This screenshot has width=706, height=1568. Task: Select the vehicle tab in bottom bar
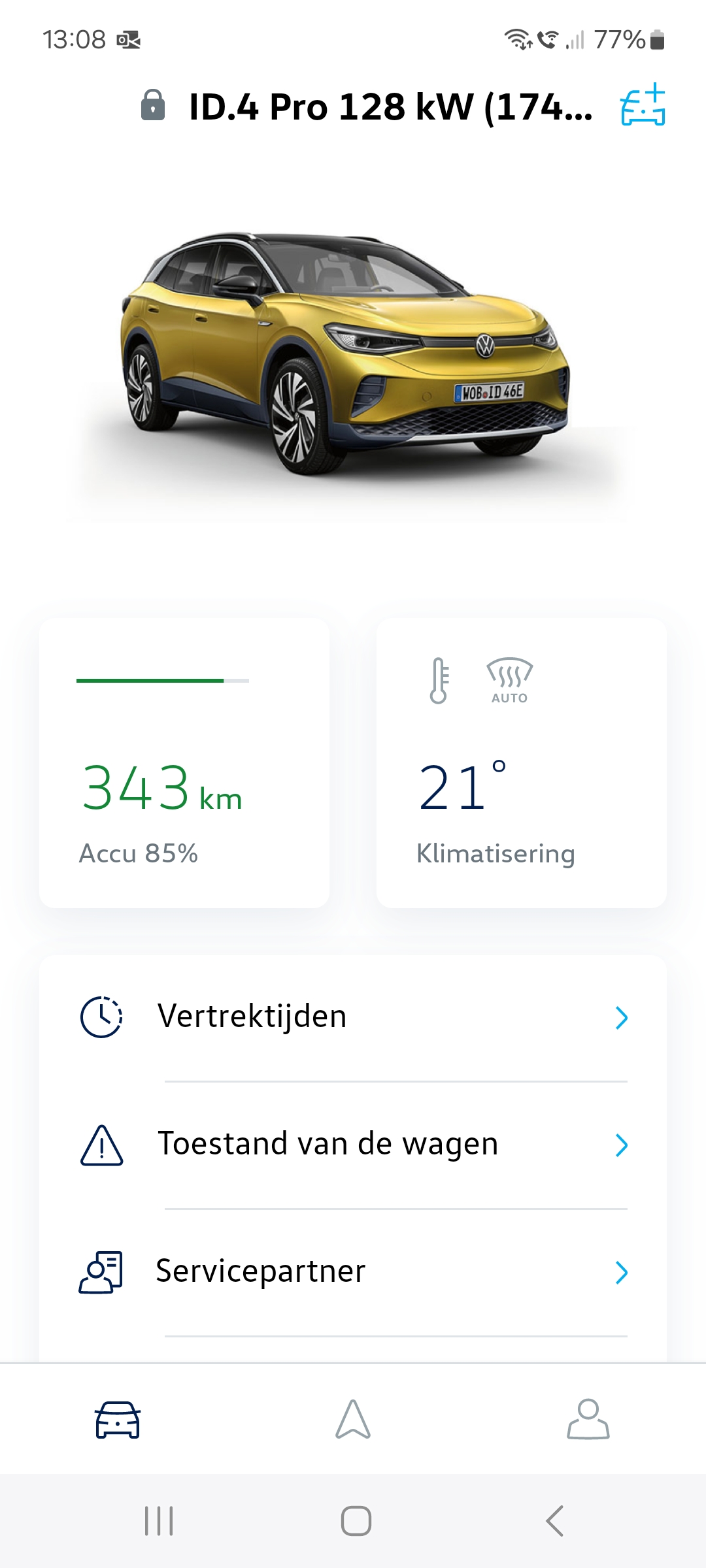[x=118, y=1419]
